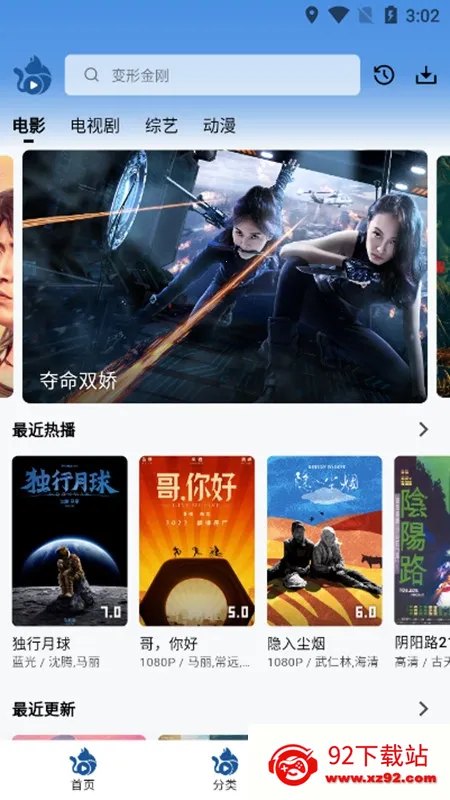Image resolution: width=450 pixels, height=800 pixels.
Task: Switch to the 动漫 tab
Action: coord(219,126)
